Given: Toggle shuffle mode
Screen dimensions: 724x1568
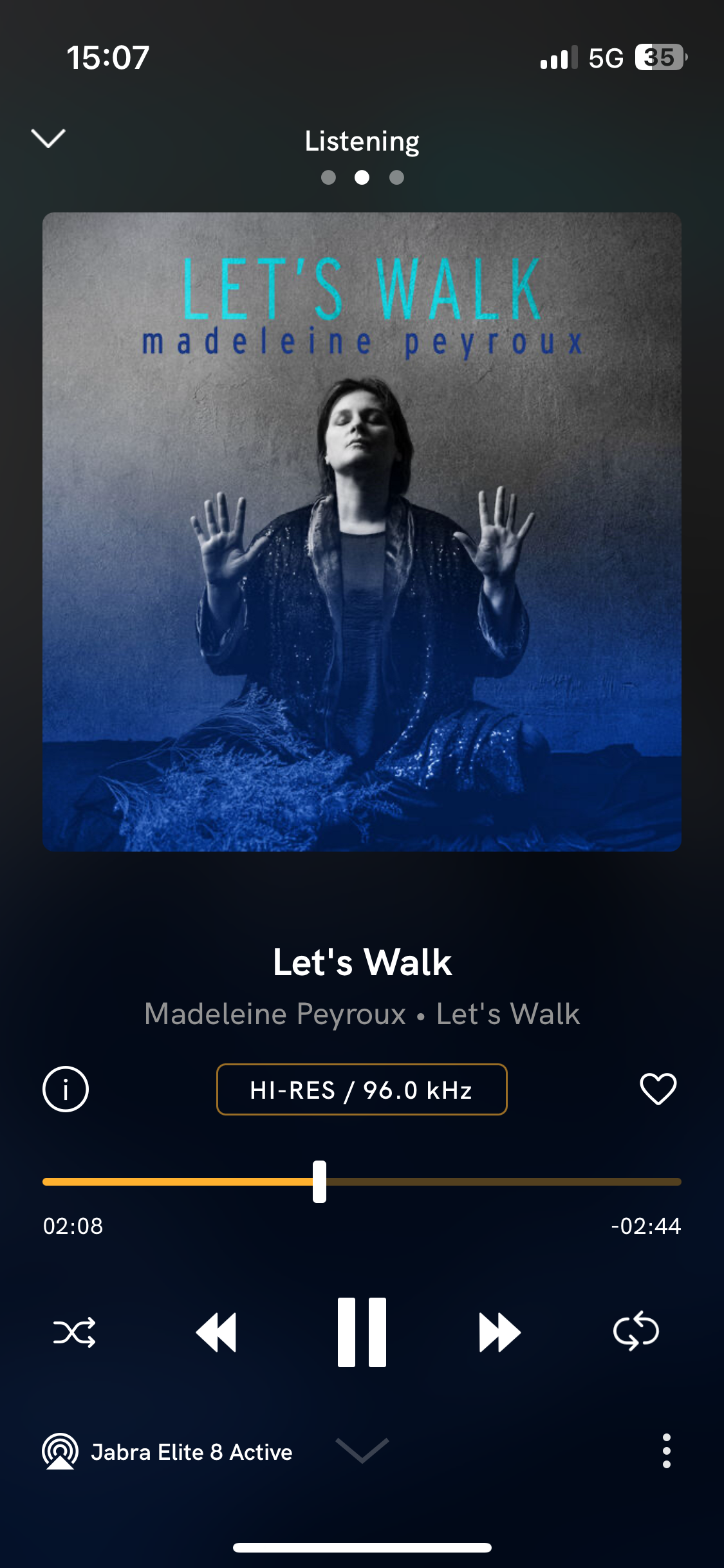Looking at the screenshot, I should tap(75, 1332).
